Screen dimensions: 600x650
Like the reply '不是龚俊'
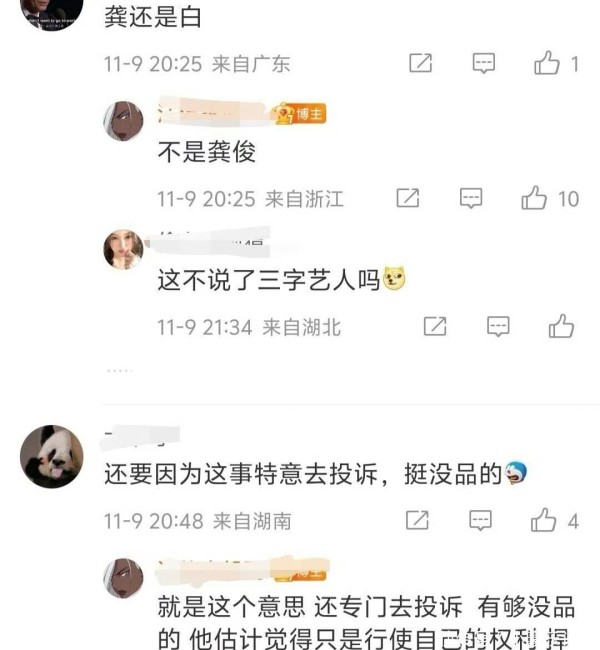pyautogui.click(x=534, y=198)
